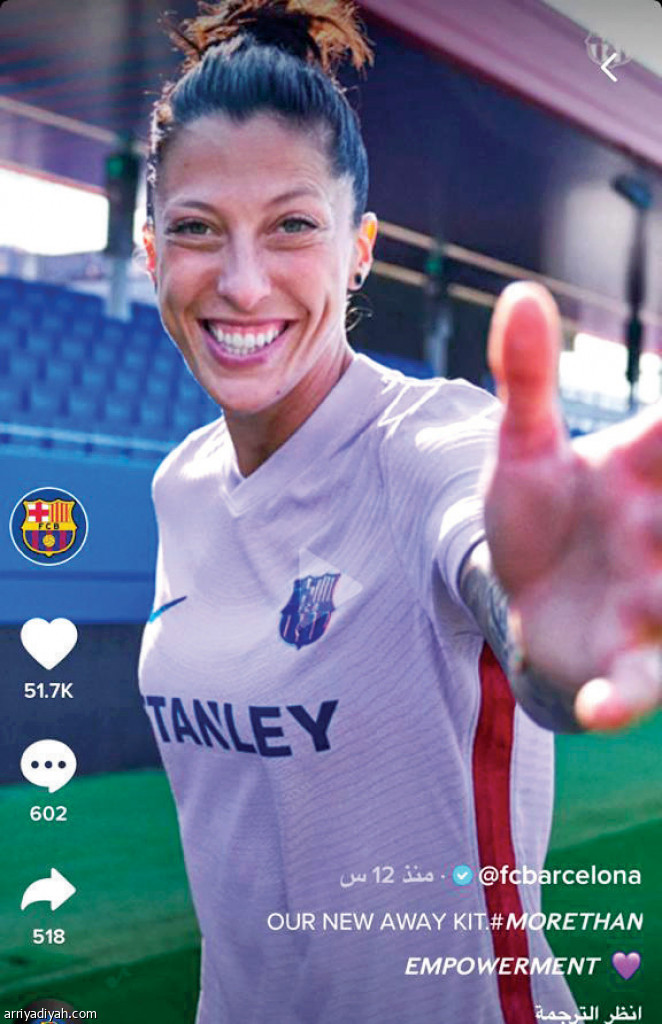Open the FC Barcelona profile avatar
The image size is (662, 1024).
point(48,526)
